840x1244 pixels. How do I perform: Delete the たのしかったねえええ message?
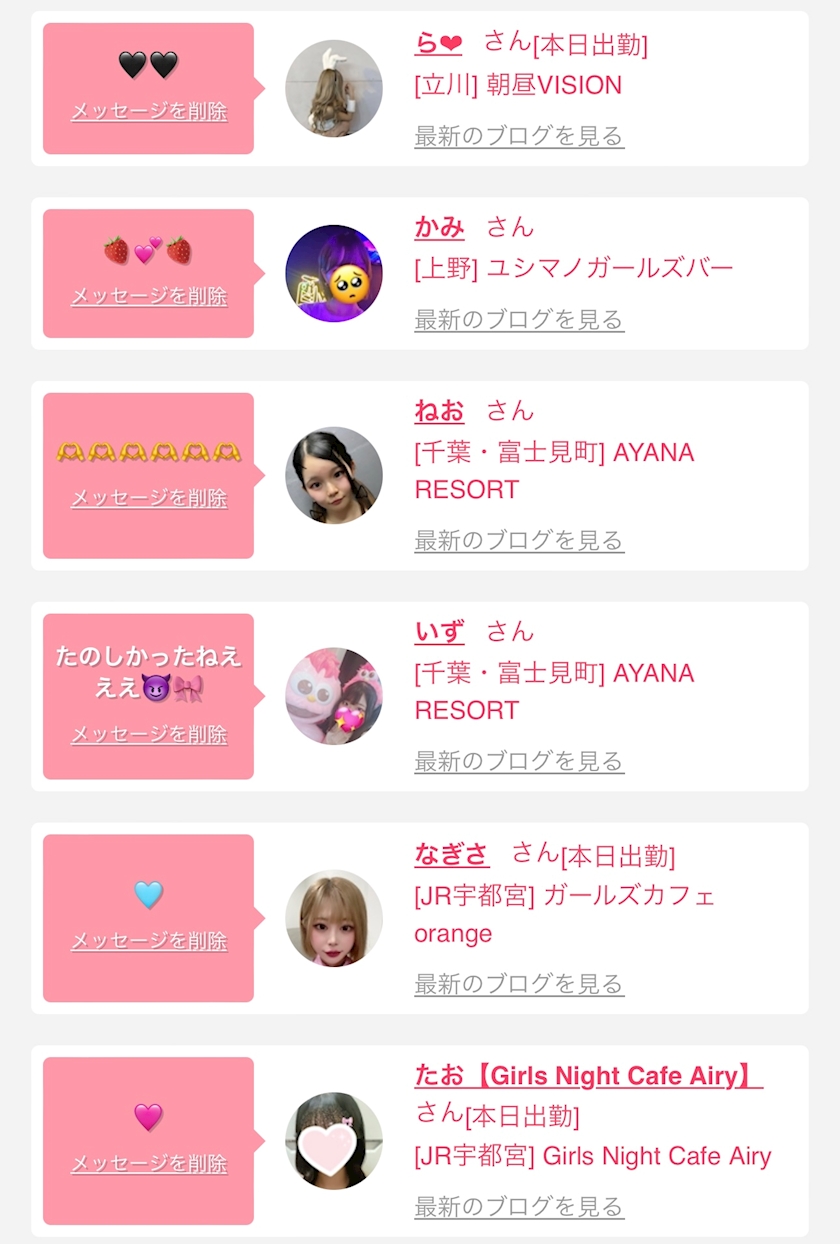[x=149, y=734]
